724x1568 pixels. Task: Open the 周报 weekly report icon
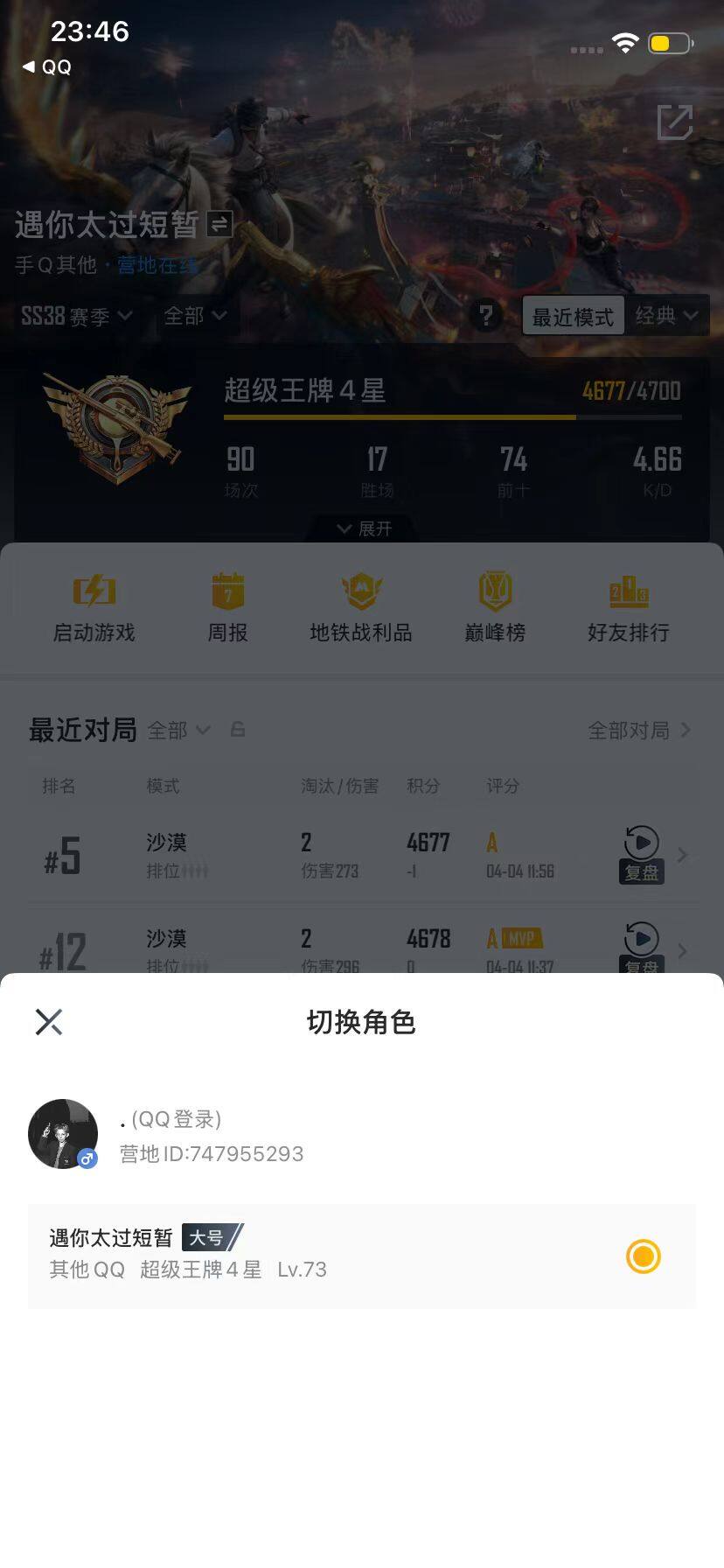[x=227, y=604]
